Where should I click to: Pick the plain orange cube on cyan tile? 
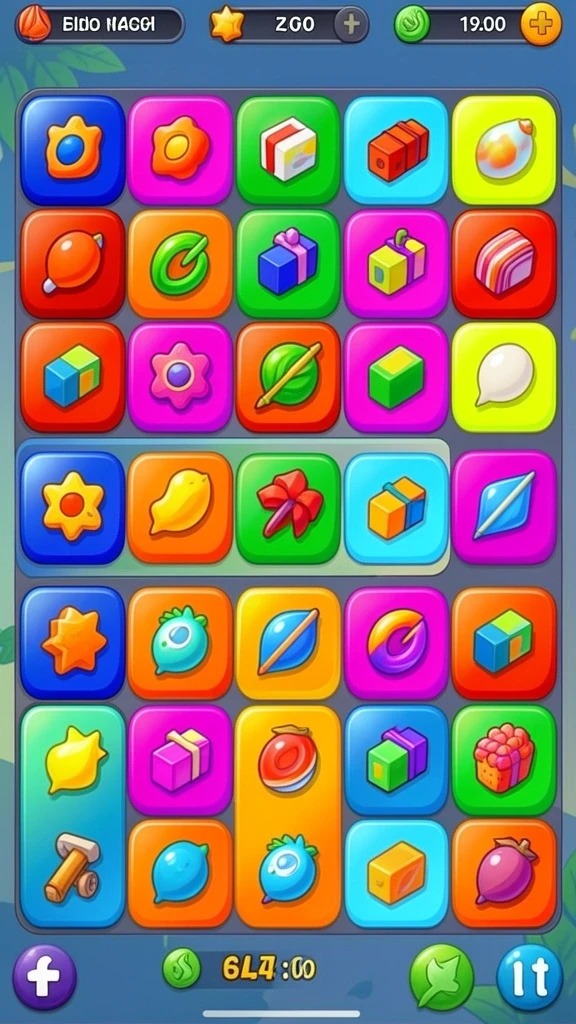tap(396, 872)
